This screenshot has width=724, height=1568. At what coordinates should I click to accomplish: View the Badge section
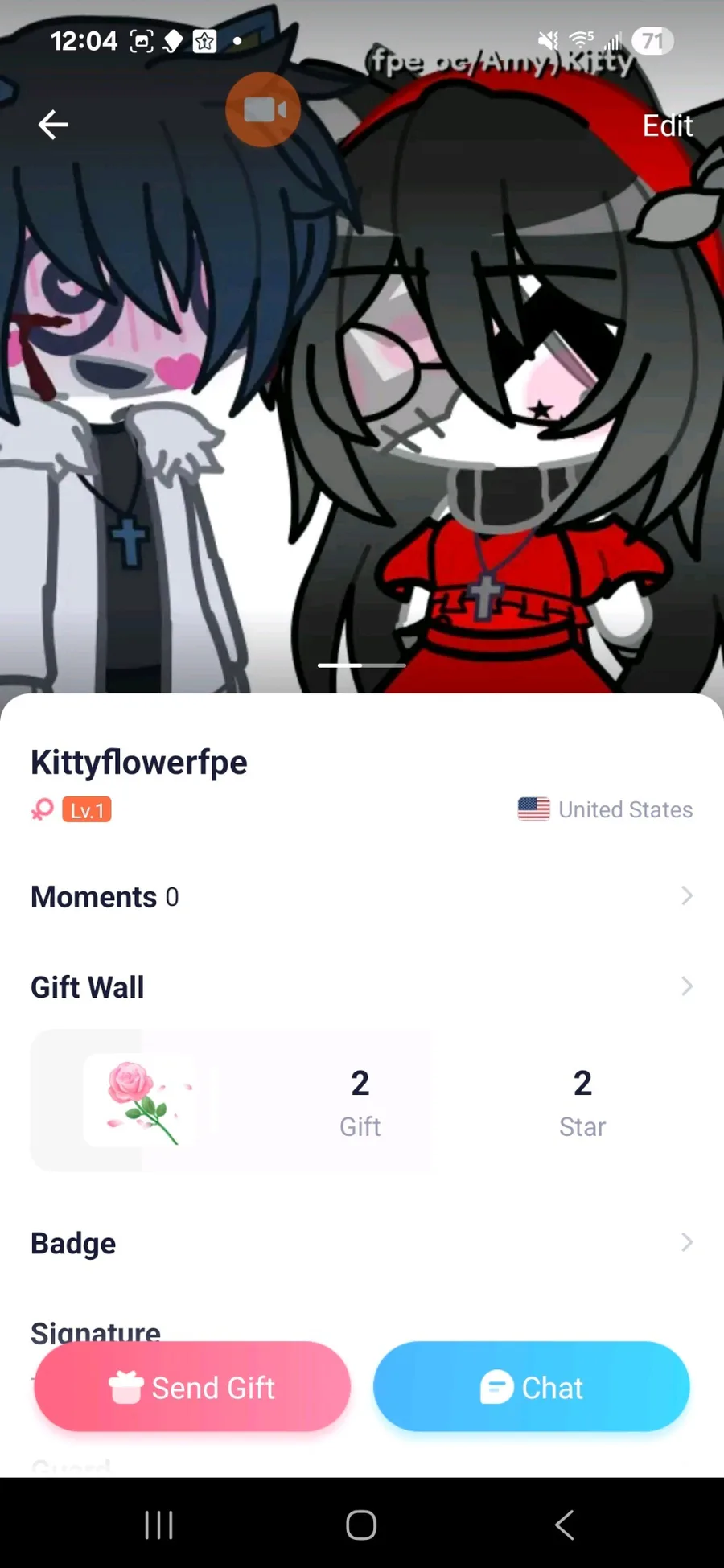(x=361, y=1243)
